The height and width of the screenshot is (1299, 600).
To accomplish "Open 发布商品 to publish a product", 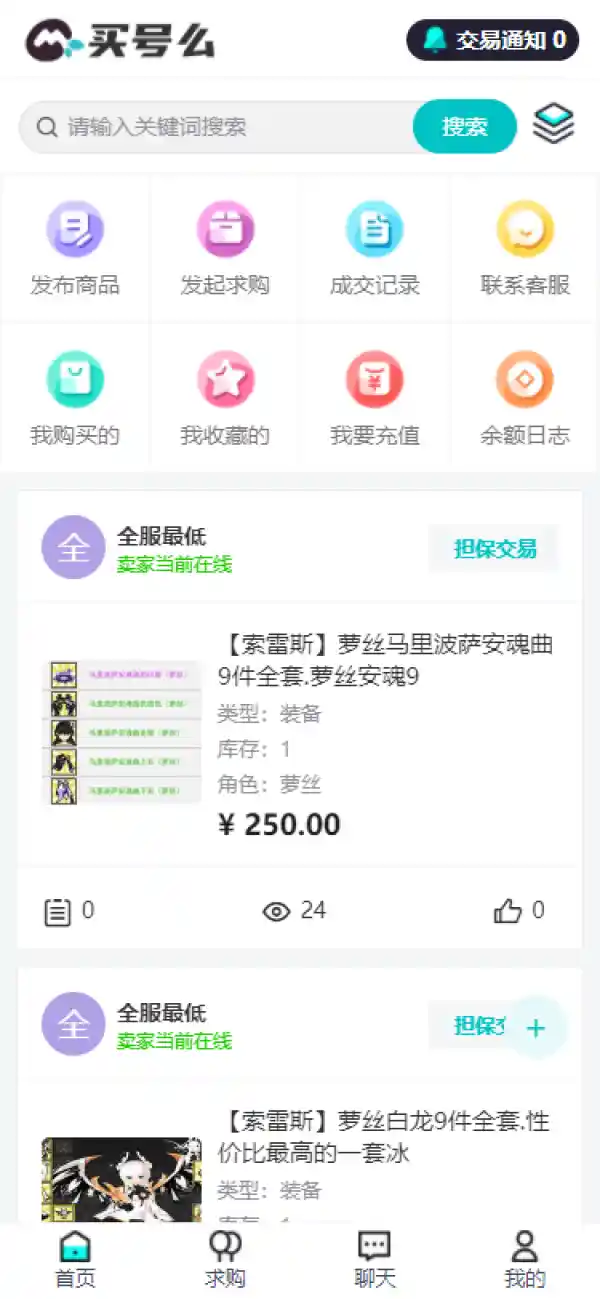I will click(x=75, y=249).
